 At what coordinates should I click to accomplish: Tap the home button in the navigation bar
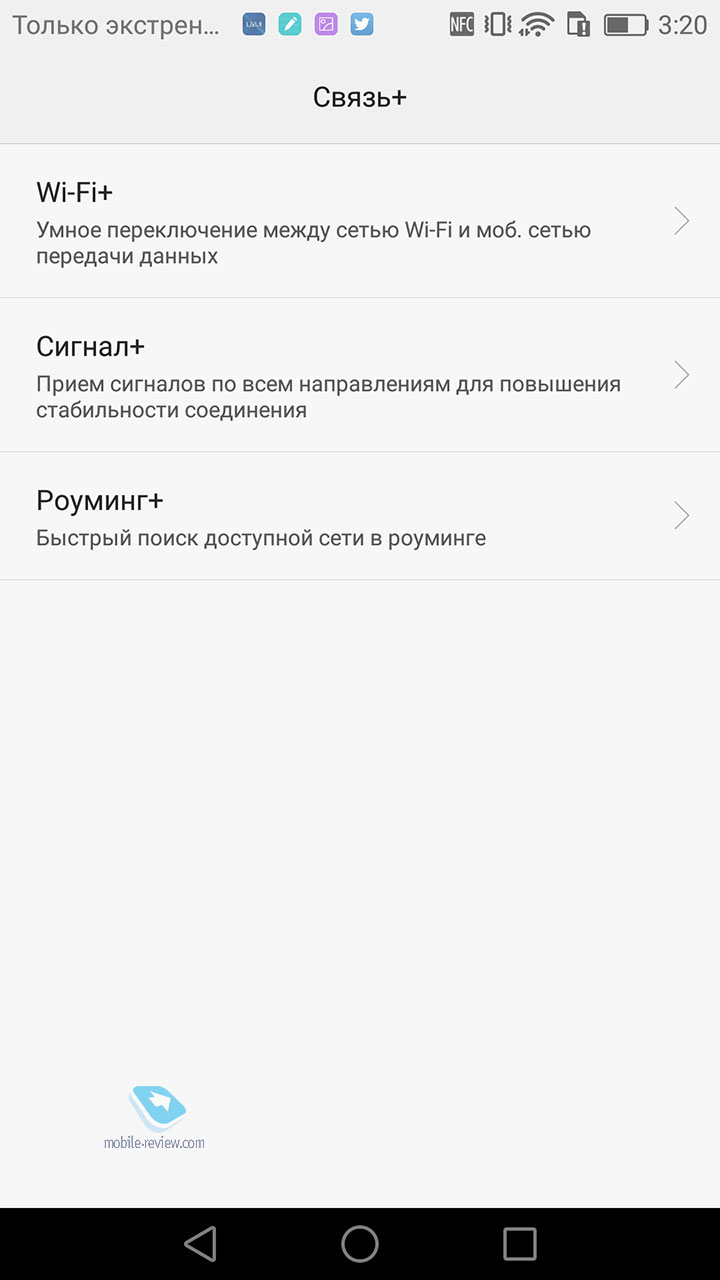(360, 1244)
